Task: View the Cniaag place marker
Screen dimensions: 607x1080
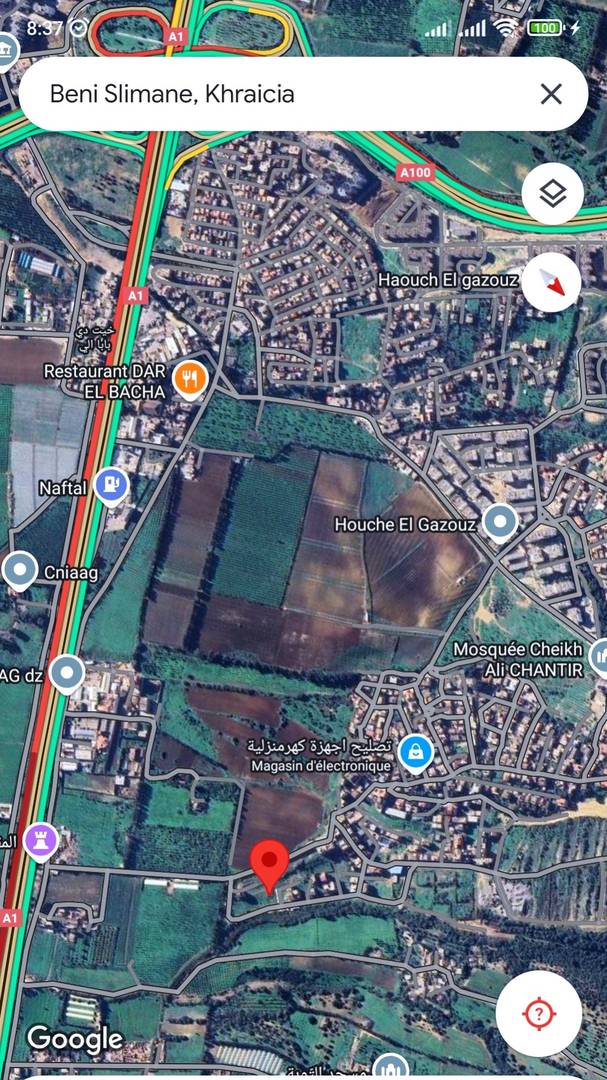Action: 20,571
